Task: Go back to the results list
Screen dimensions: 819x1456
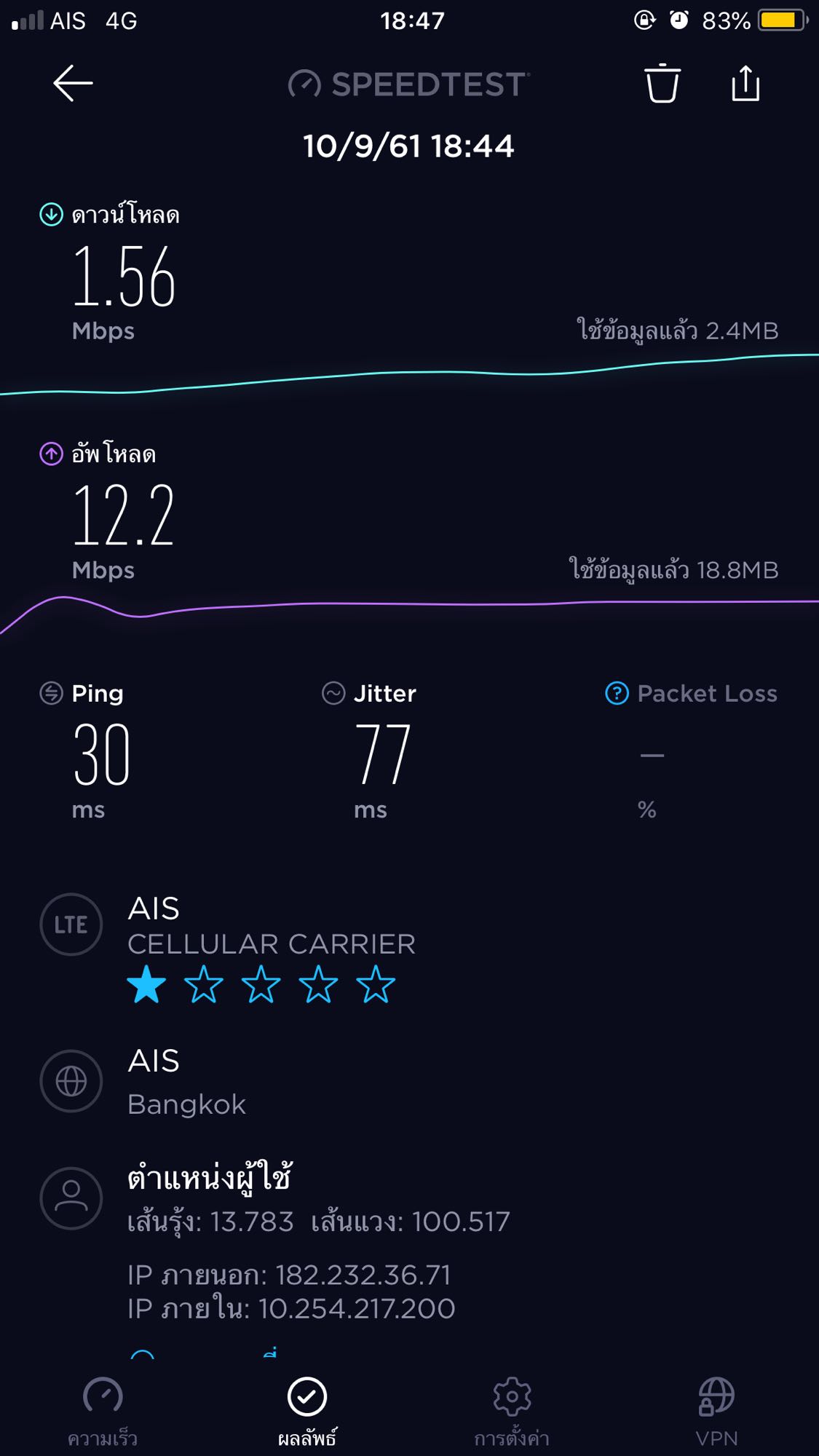Action: pyautogui.click(x=73, y=83)
